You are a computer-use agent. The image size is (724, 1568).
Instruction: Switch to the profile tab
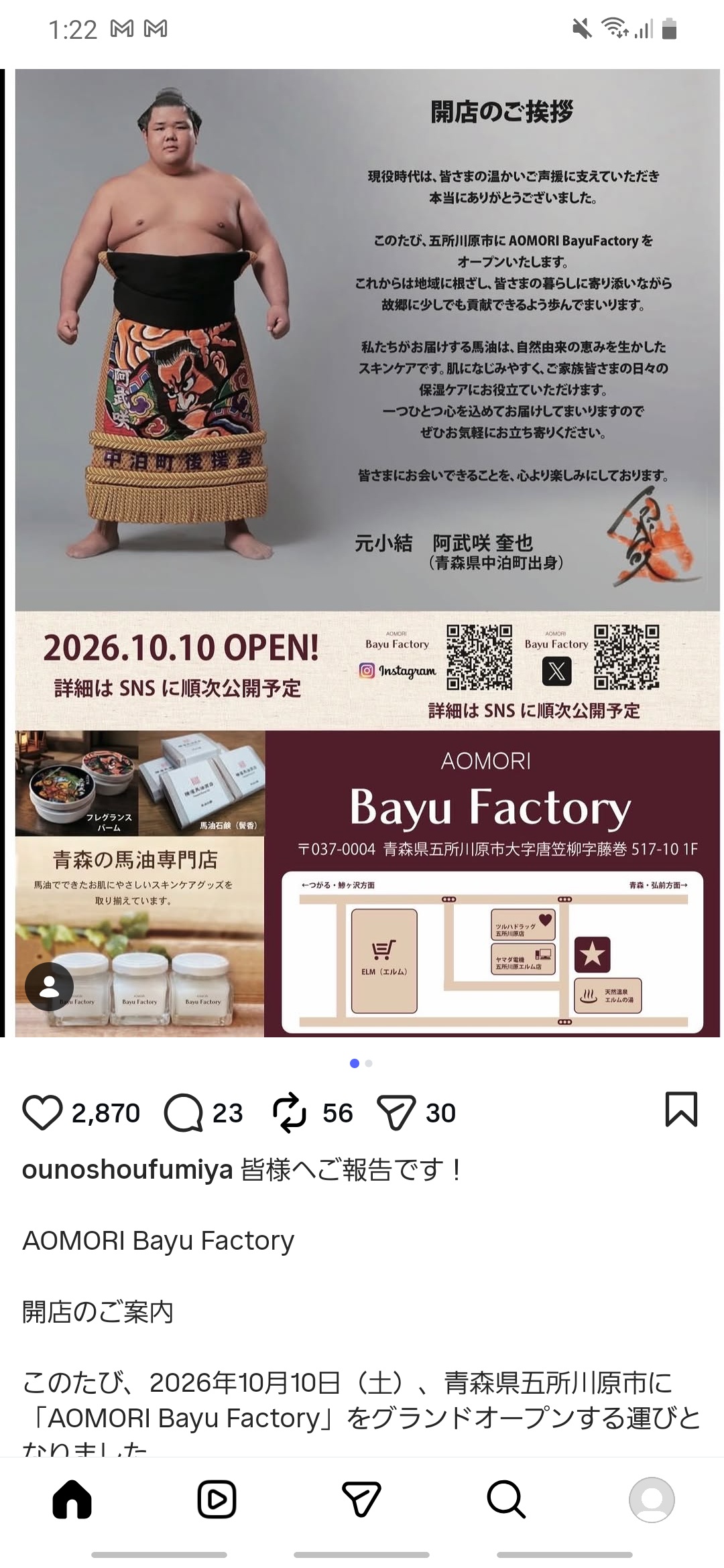(652, 1500)
